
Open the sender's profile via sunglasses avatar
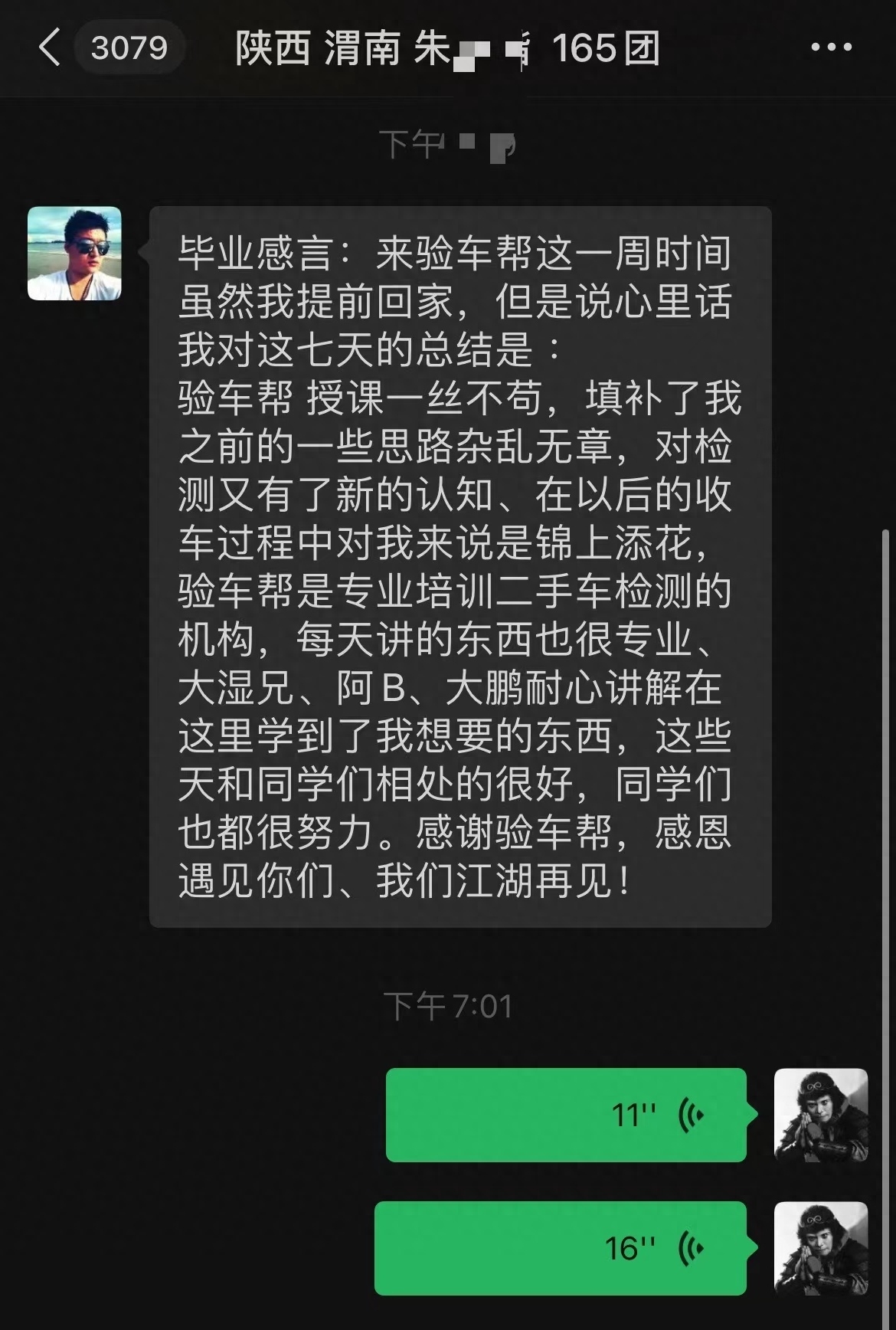pyautogui.click(x=74, y=254)
